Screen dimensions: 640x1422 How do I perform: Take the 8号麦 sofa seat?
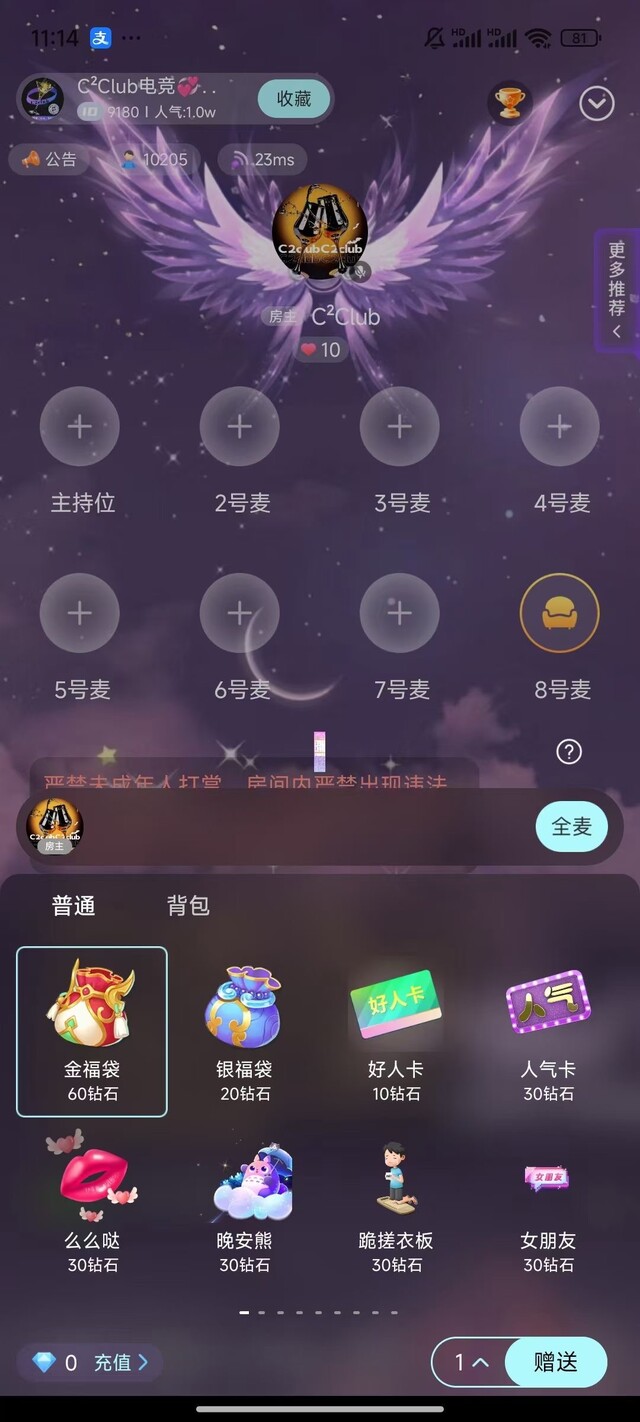[560, 614]
